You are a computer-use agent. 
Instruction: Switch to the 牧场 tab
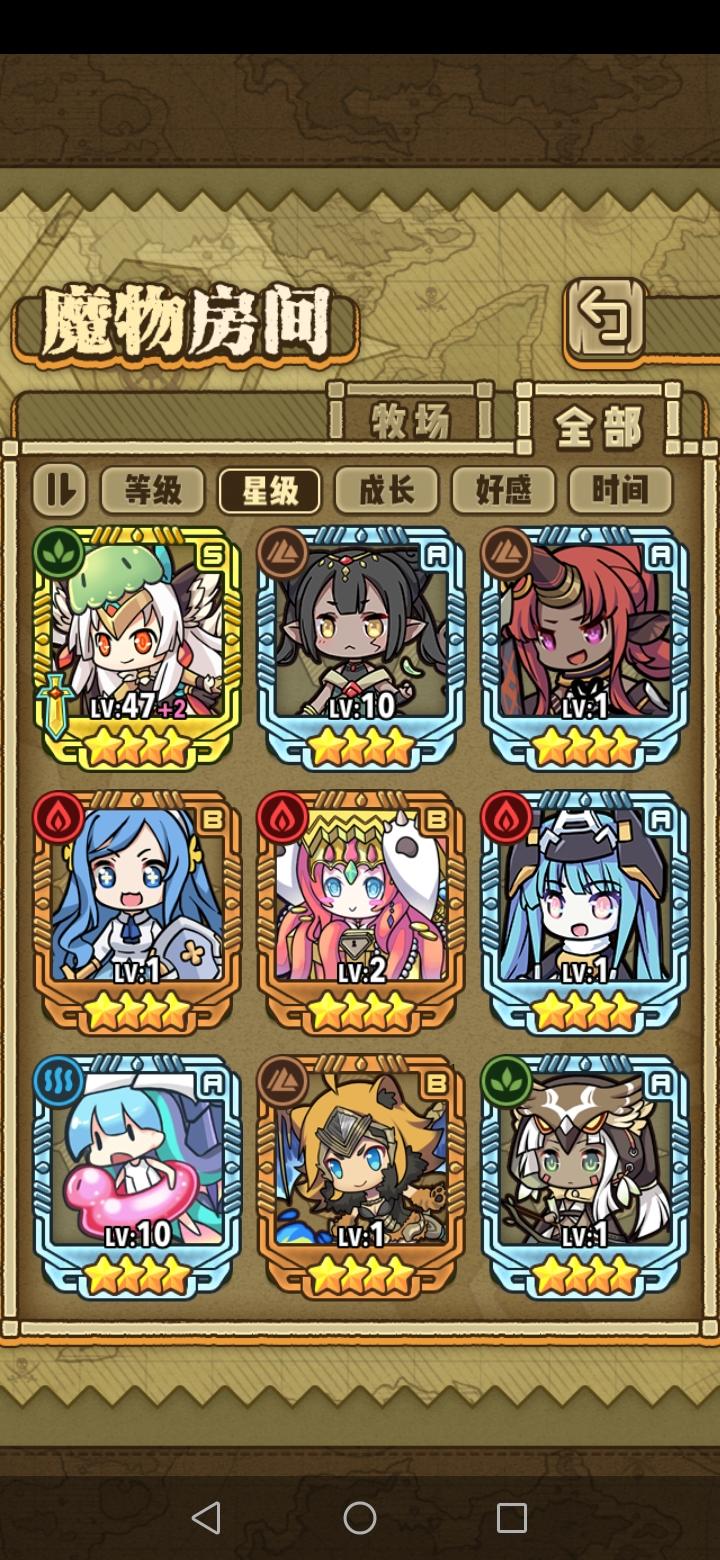[410, 417]
